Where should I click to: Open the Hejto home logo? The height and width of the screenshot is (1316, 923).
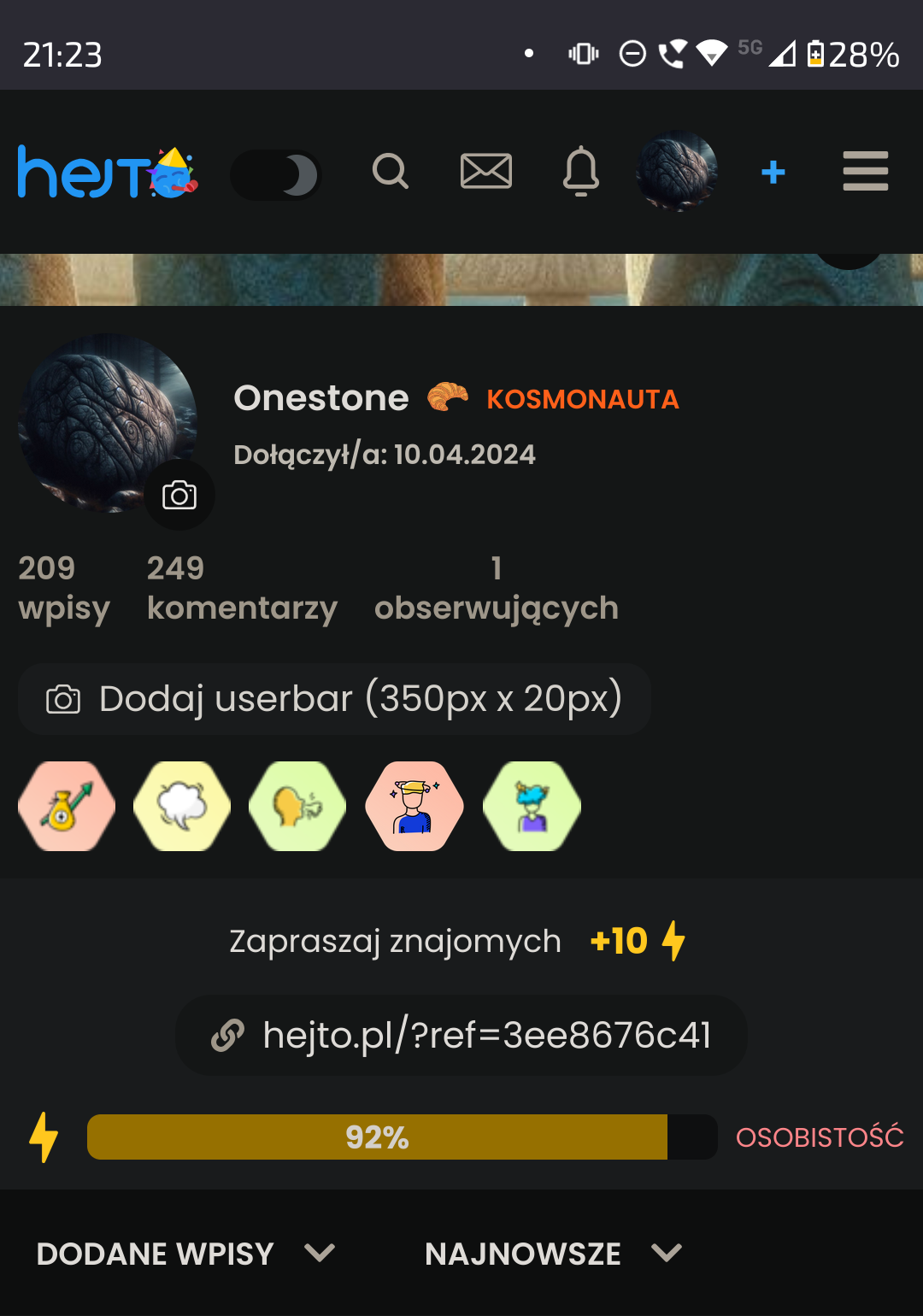click(107, 173)
